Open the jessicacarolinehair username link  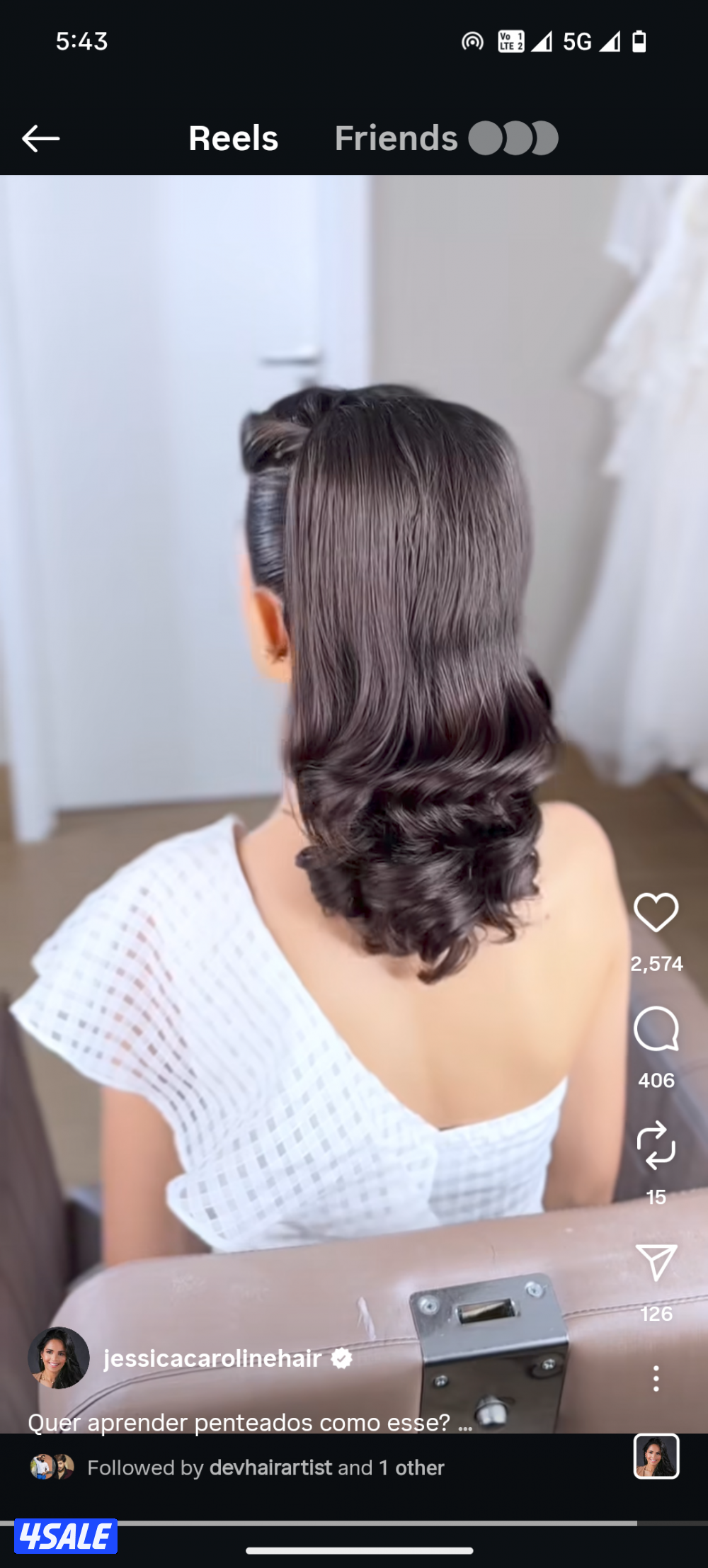[x=214, y=1361]
